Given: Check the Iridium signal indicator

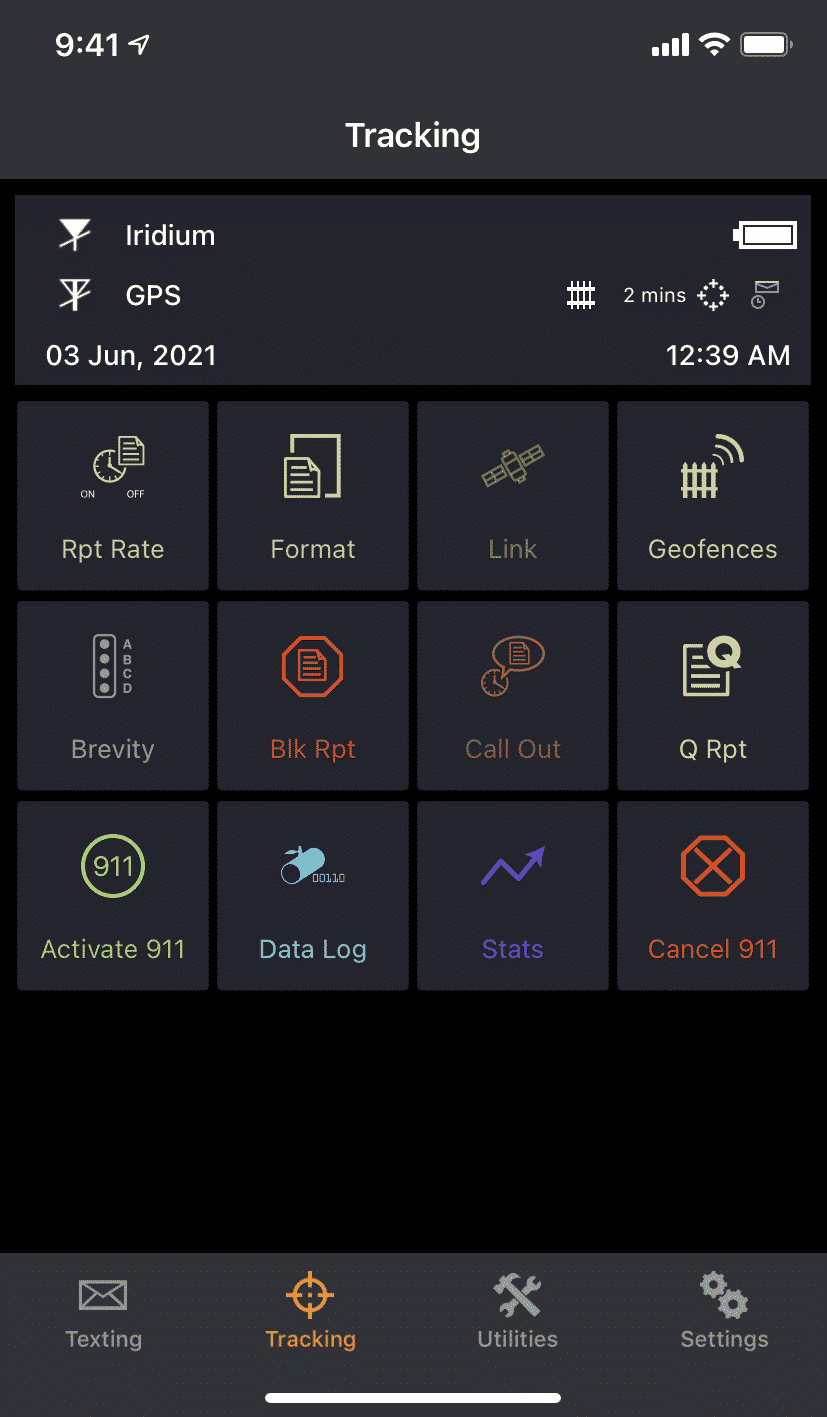Looking at the screenshot, I should [74, 234].
